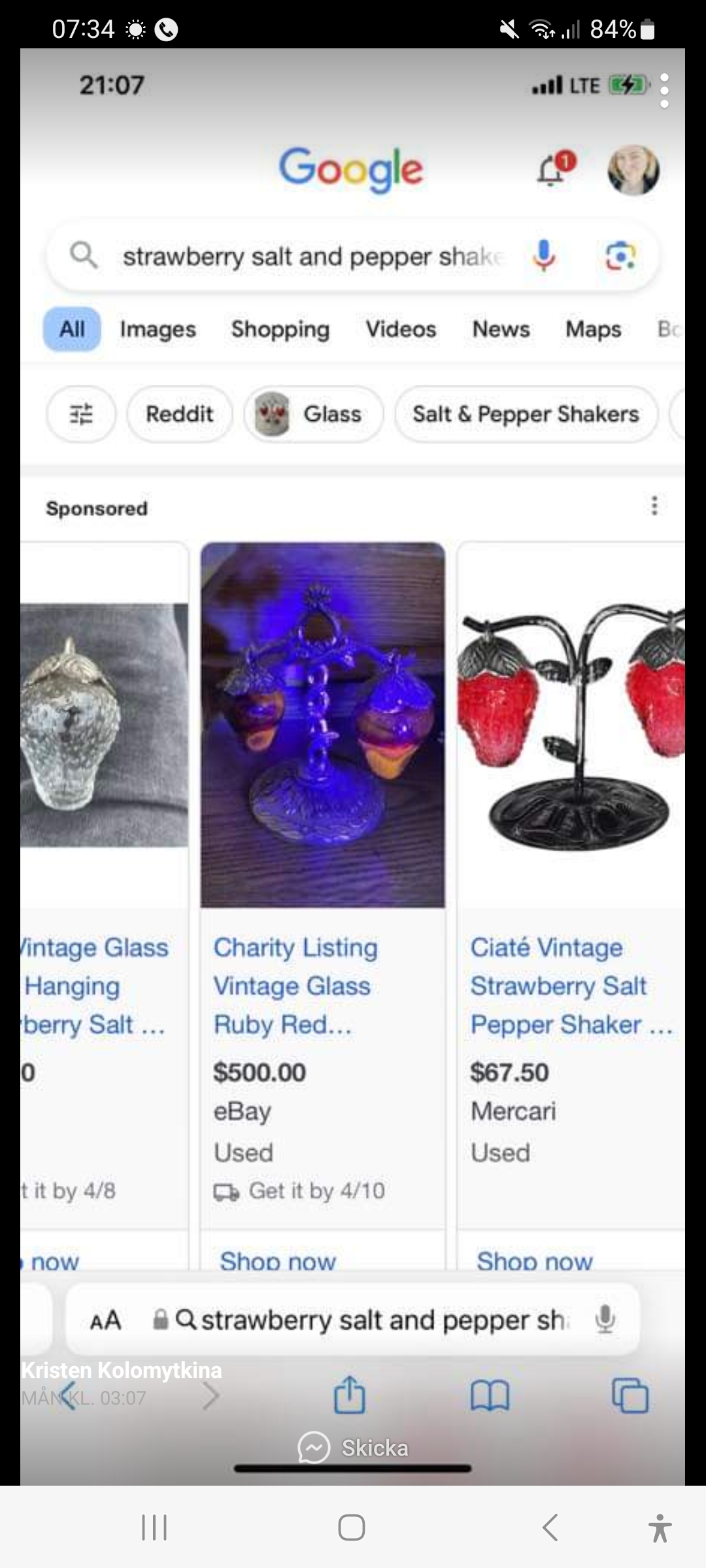Open the story's three-dot overflow menu
Viewport: 706px width, 1568px height.
[664, 90]
